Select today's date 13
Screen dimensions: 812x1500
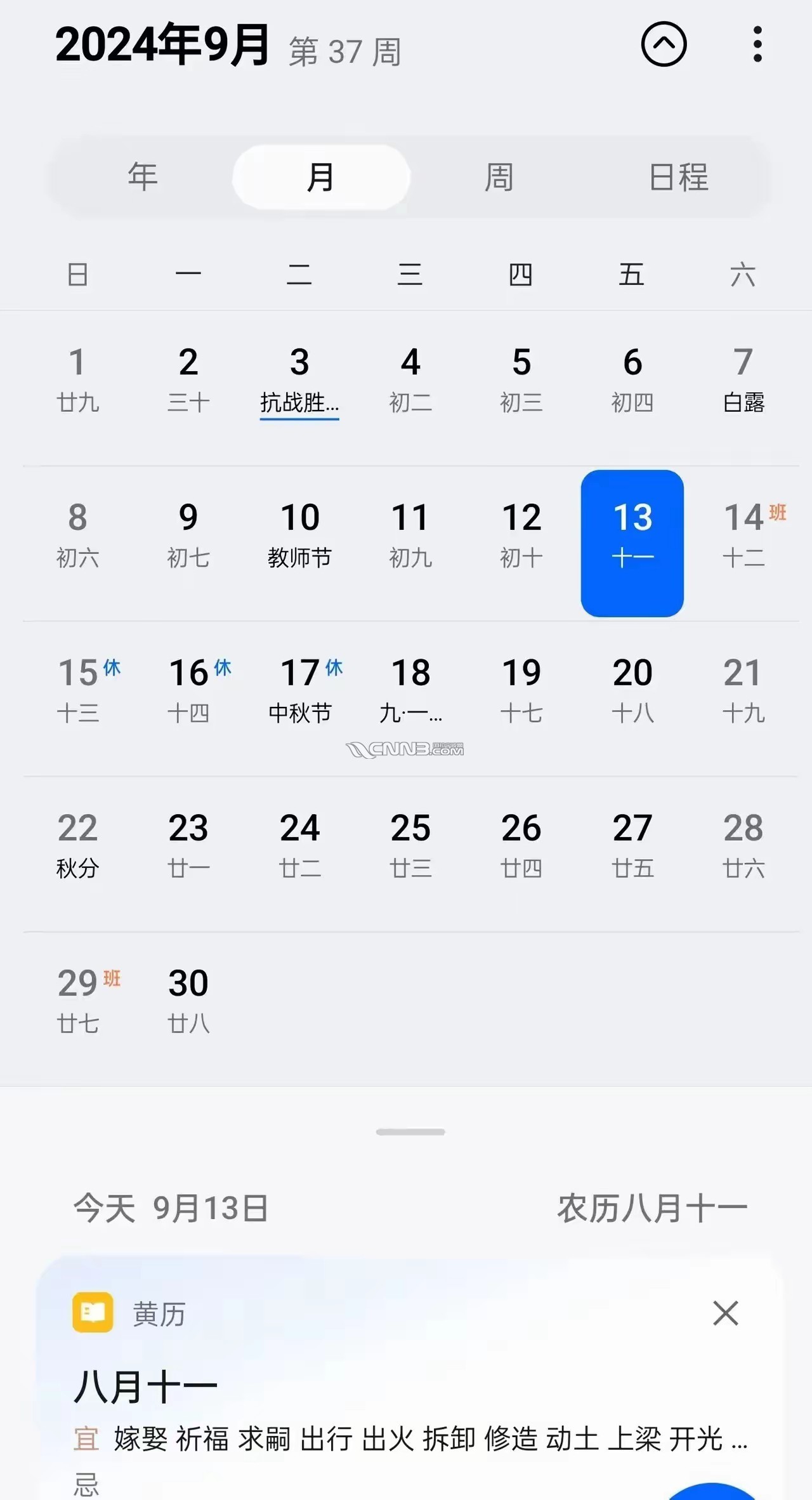pyautogui.click(x=632, y=543)
